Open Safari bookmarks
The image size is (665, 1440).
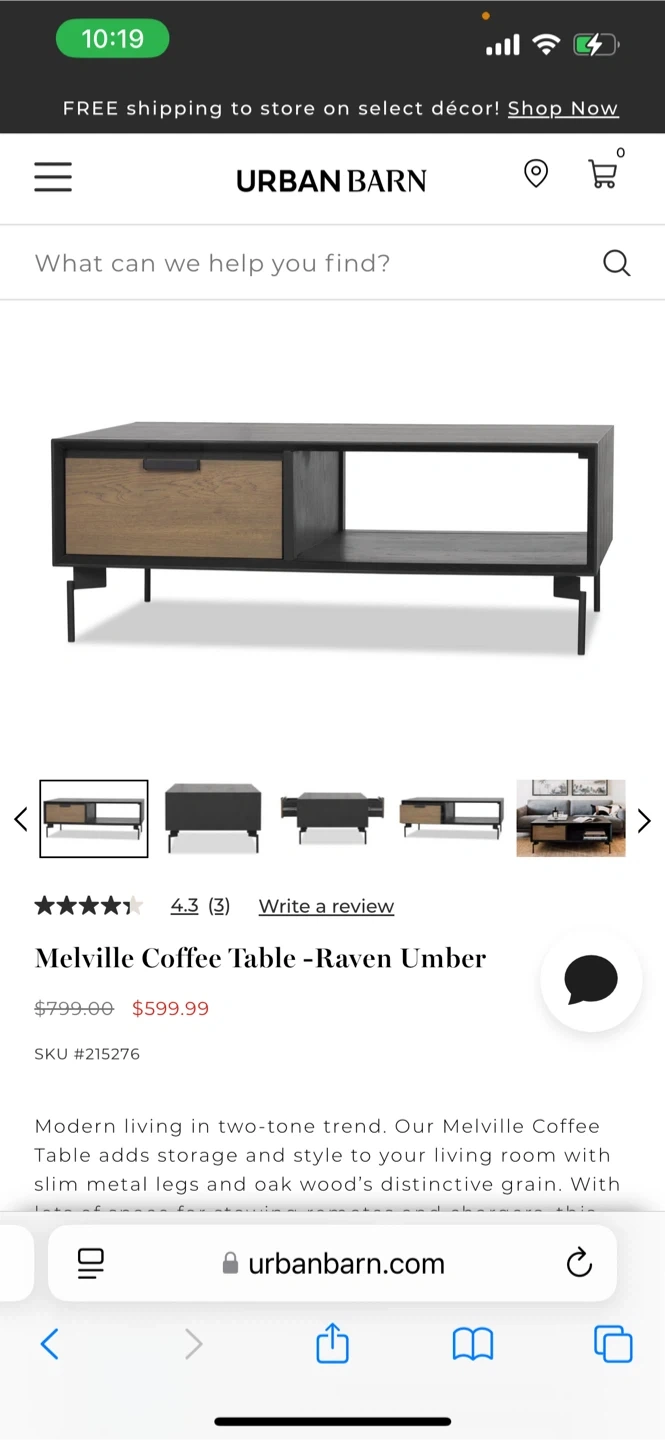[473, 1344]
